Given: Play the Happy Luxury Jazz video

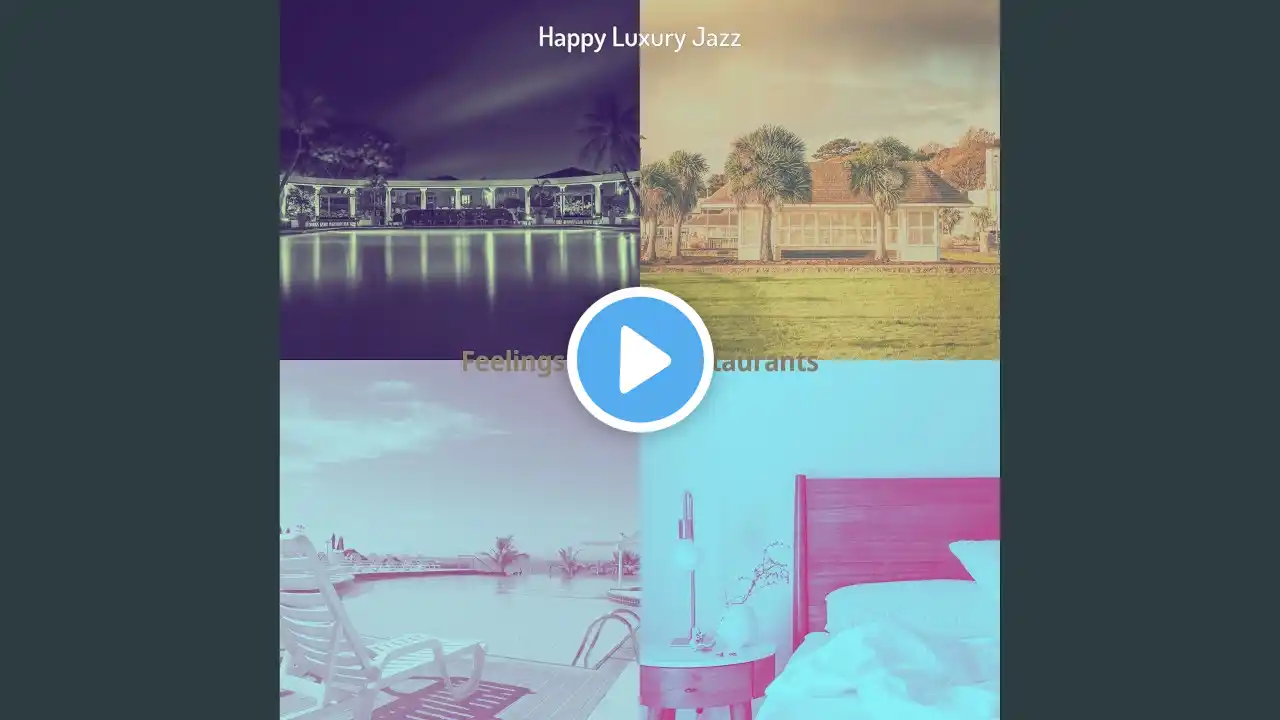Looking at the screenshot, I should 640,360.
